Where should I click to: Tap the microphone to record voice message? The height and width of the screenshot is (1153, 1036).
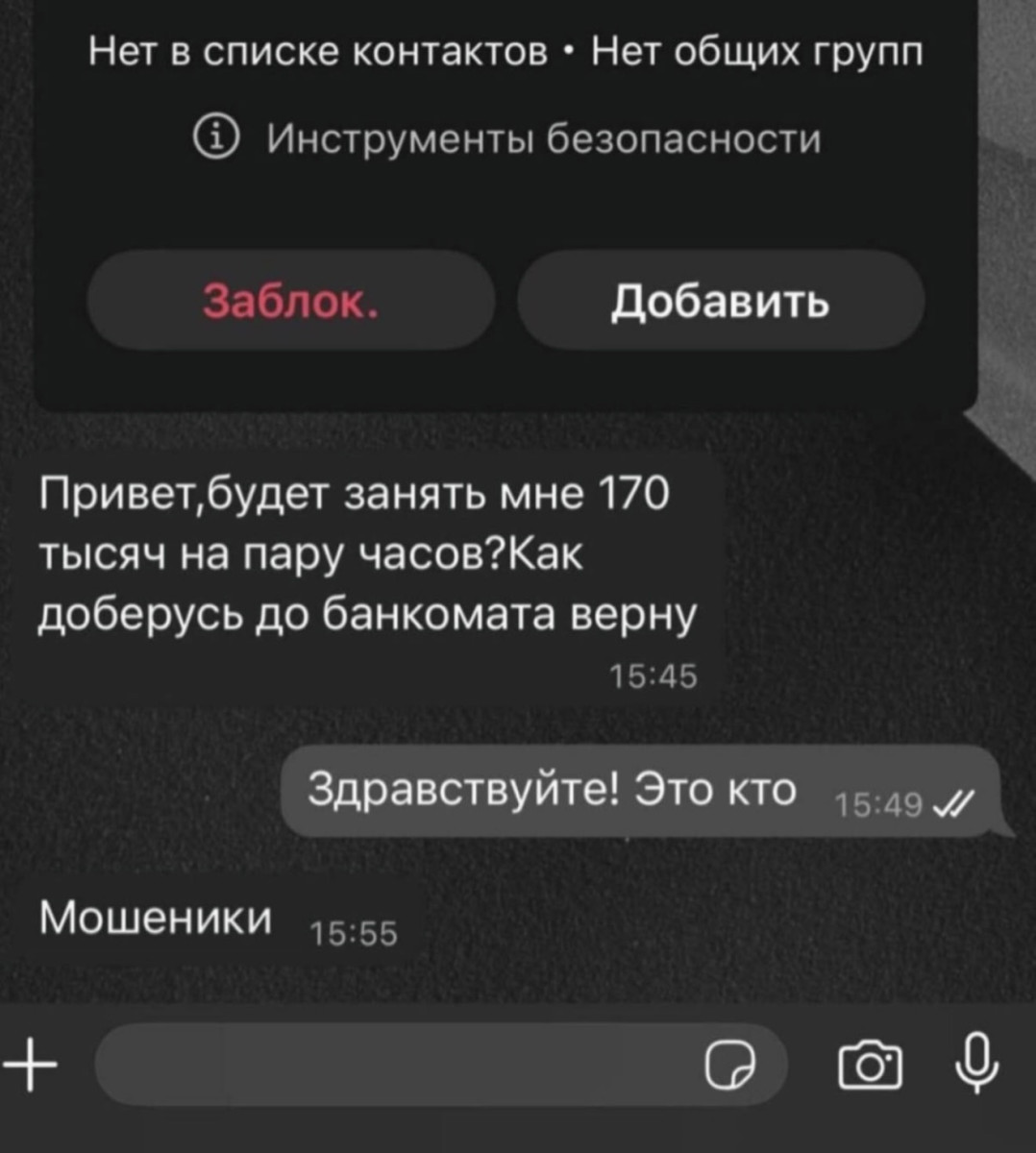[x=975, y=1064]
